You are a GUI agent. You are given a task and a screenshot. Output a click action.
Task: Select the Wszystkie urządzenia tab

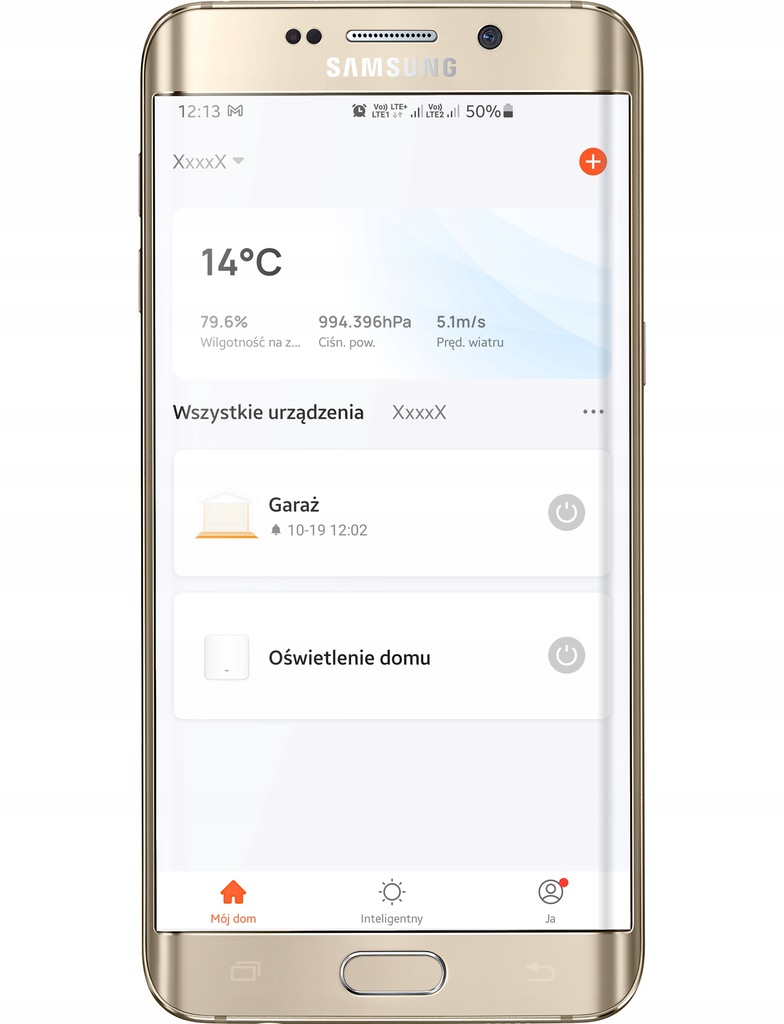268,412
